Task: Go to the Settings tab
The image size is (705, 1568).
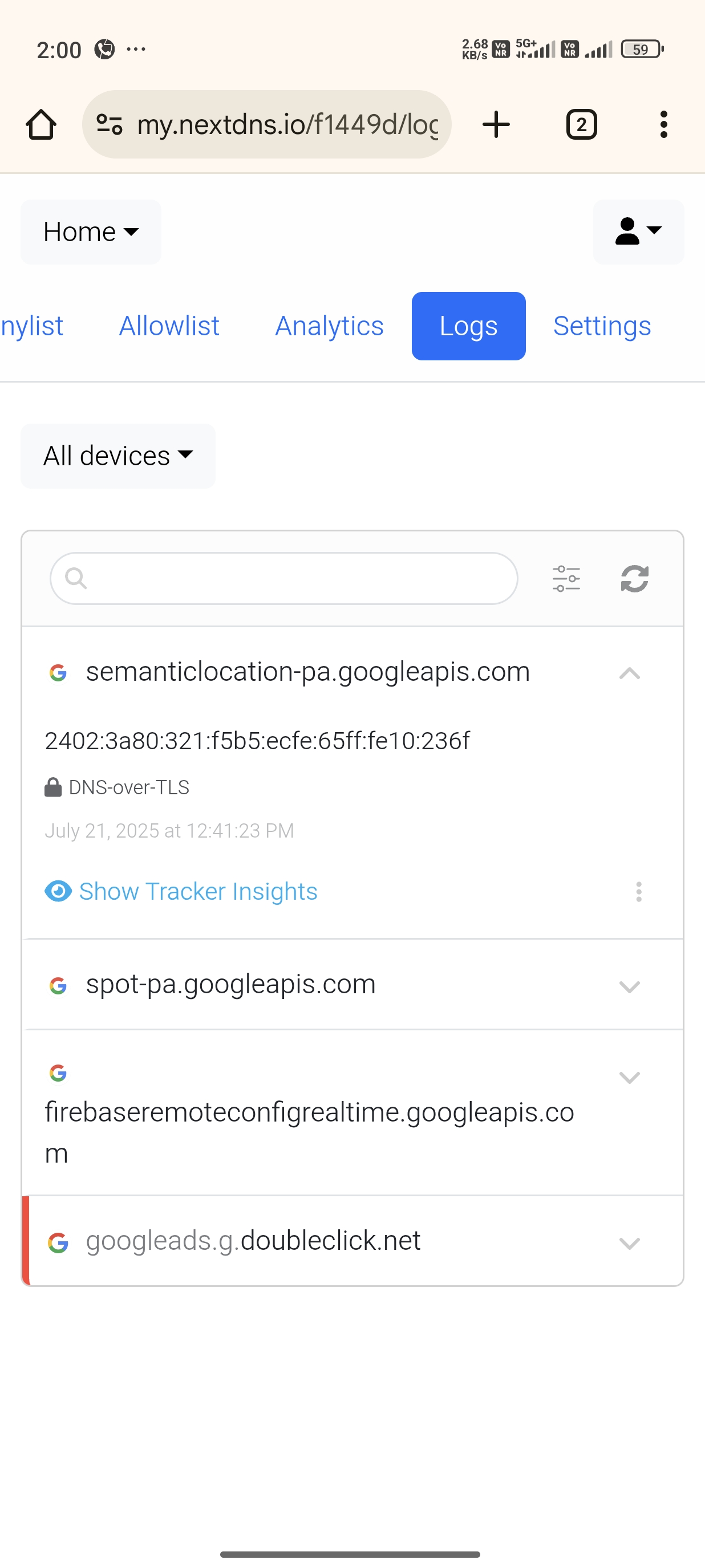Action: [602, 326]
